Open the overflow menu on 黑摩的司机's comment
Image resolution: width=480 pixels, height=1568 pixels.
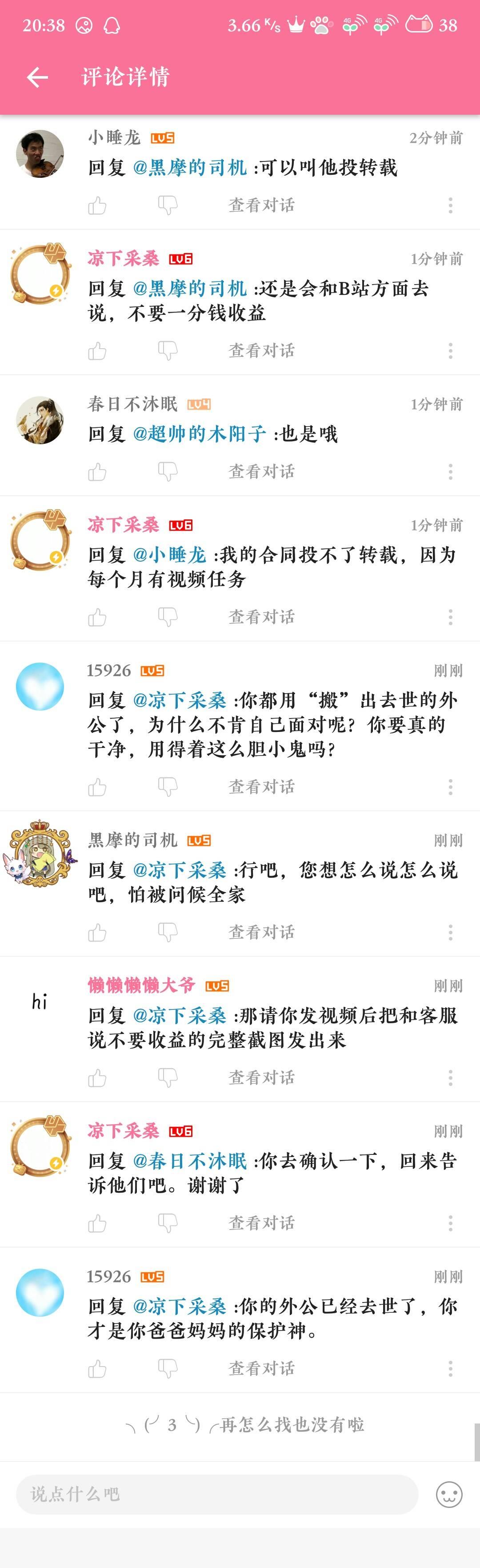(450, 932)
